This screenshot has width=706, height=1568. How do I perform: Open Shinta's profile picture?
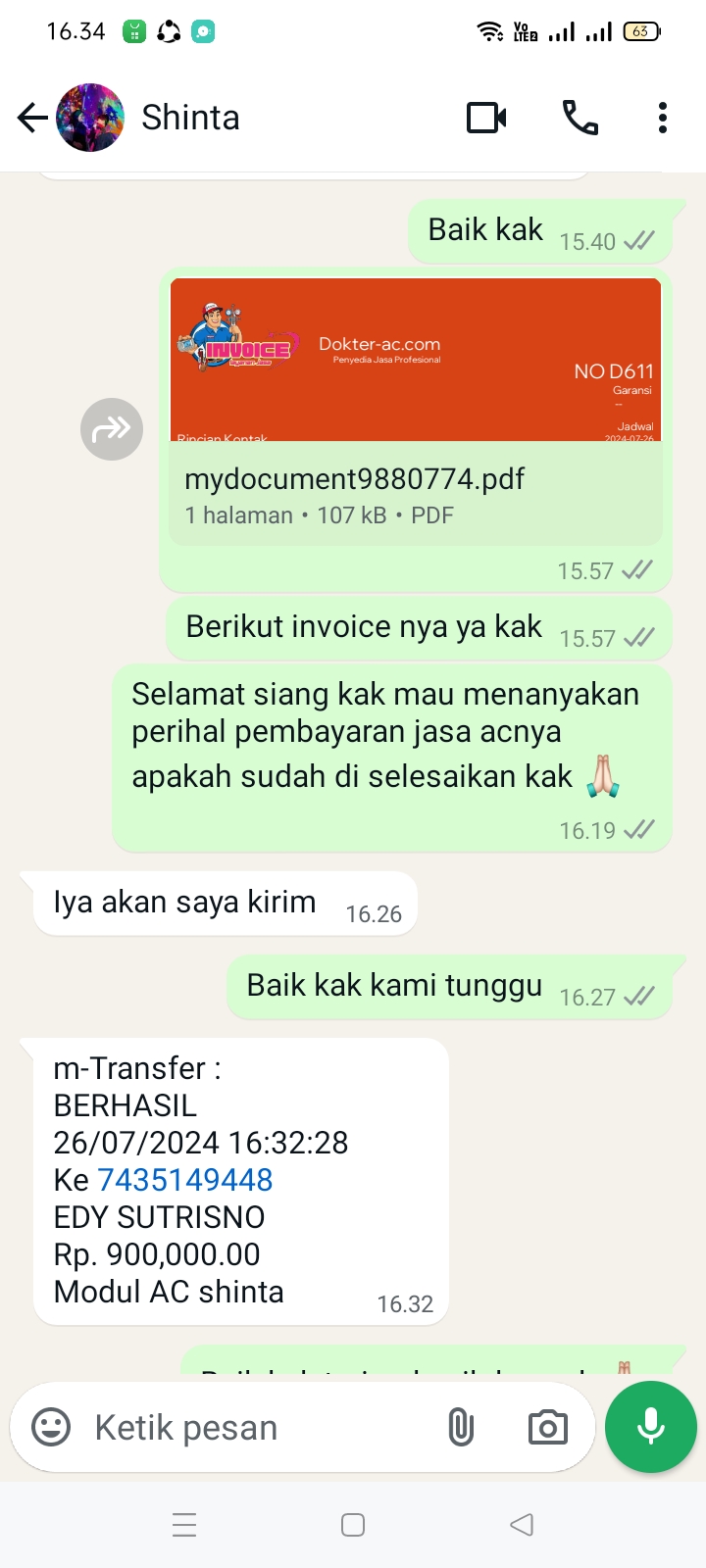tap(90, 119)
